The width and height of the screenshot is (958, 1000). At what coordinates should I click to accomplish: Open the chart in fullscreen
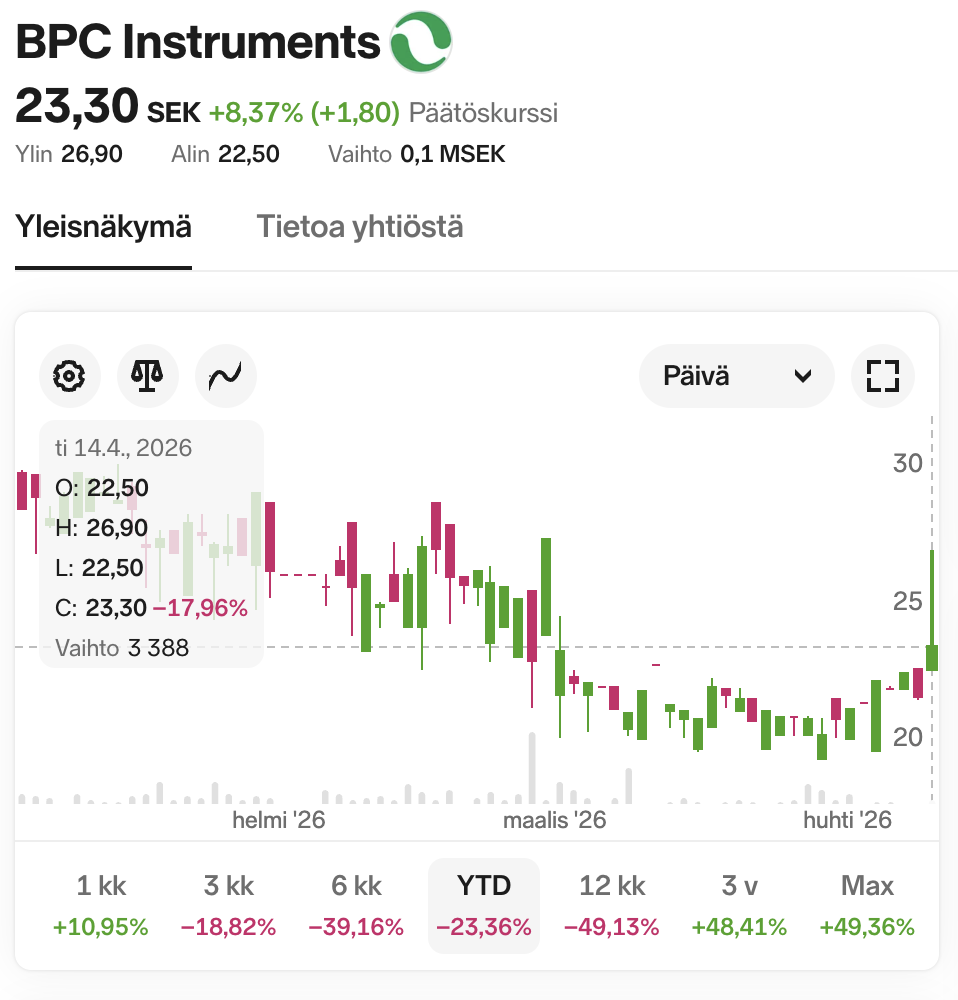(x=883, y=376)
